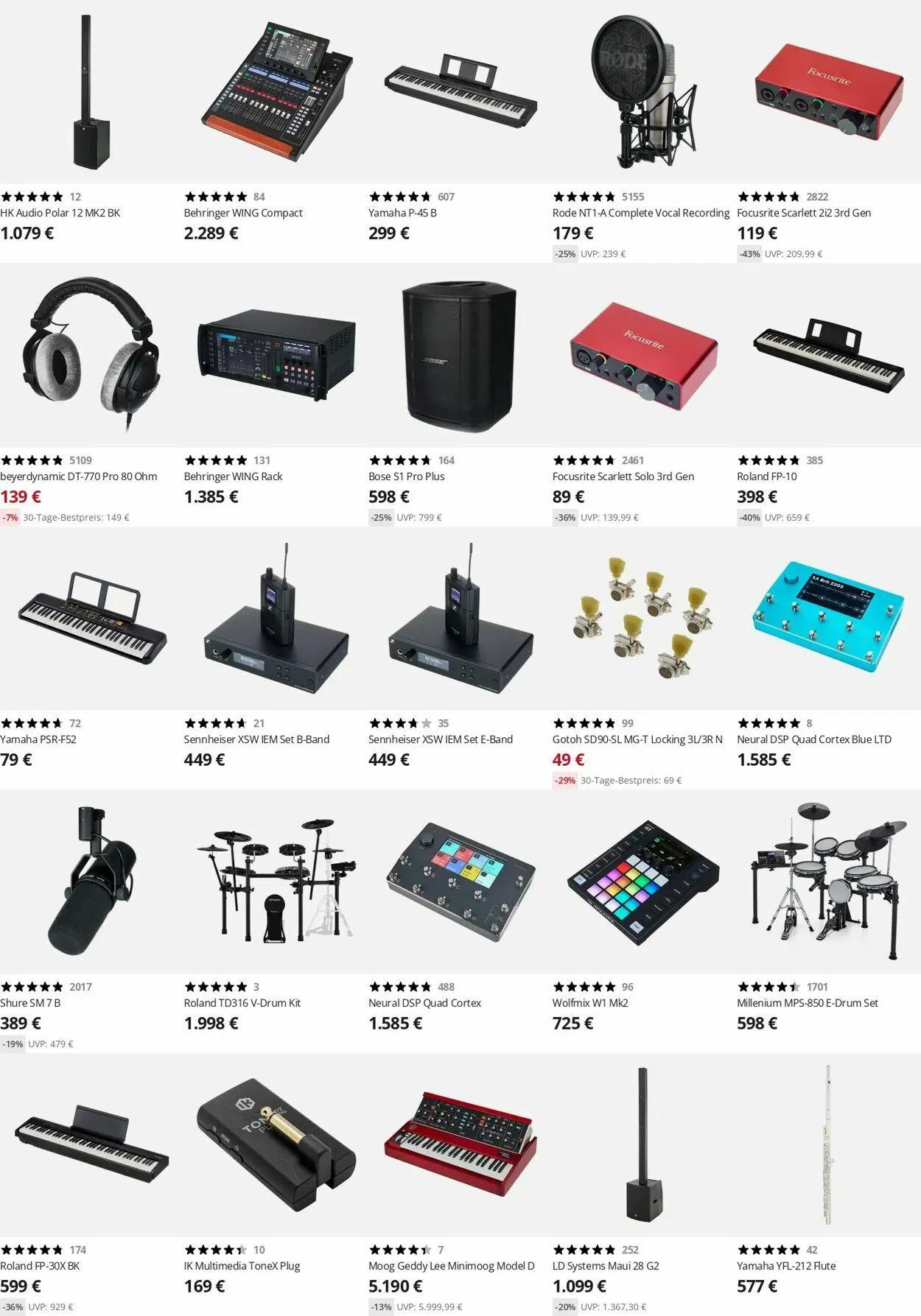The height and width of the screenshot is (1316, 921).
Task: Select Moog Geddy Lee Minimoog Model D
Action: [451, 1266]
